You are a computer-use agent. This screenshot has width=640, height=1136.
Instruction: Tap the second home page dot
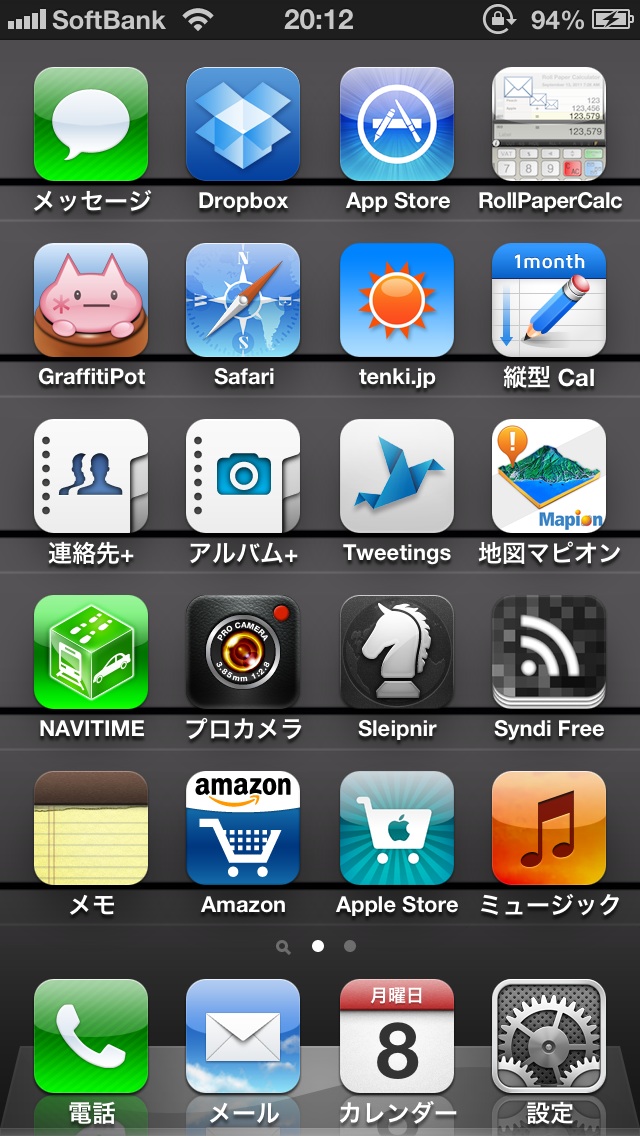[x=349, y=945]
